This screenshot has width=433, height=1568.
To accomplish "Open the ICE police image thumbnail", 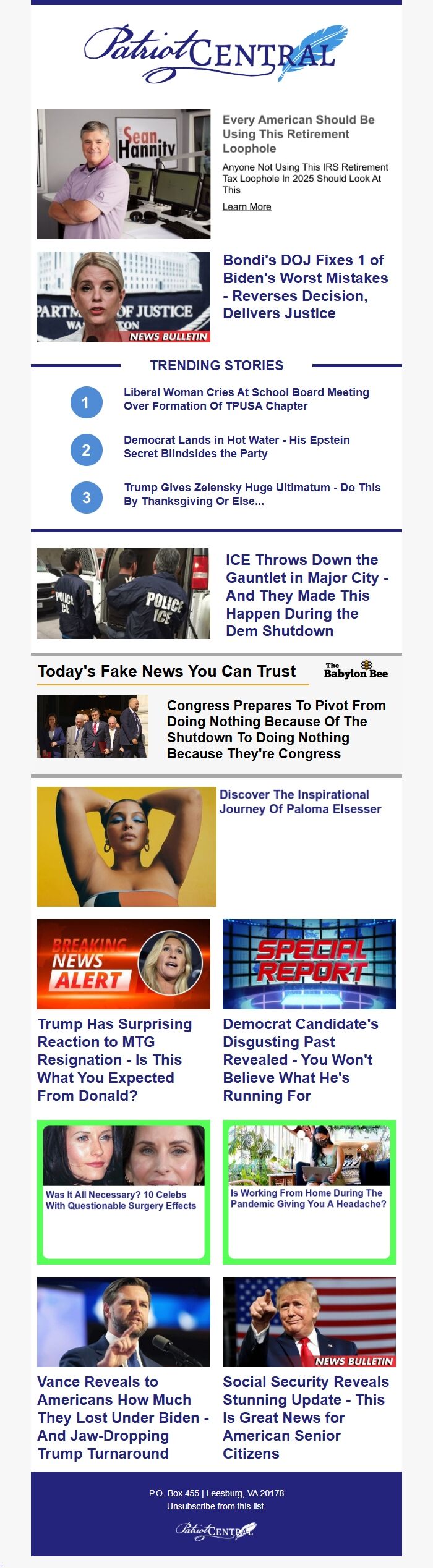I will (124, 593).
